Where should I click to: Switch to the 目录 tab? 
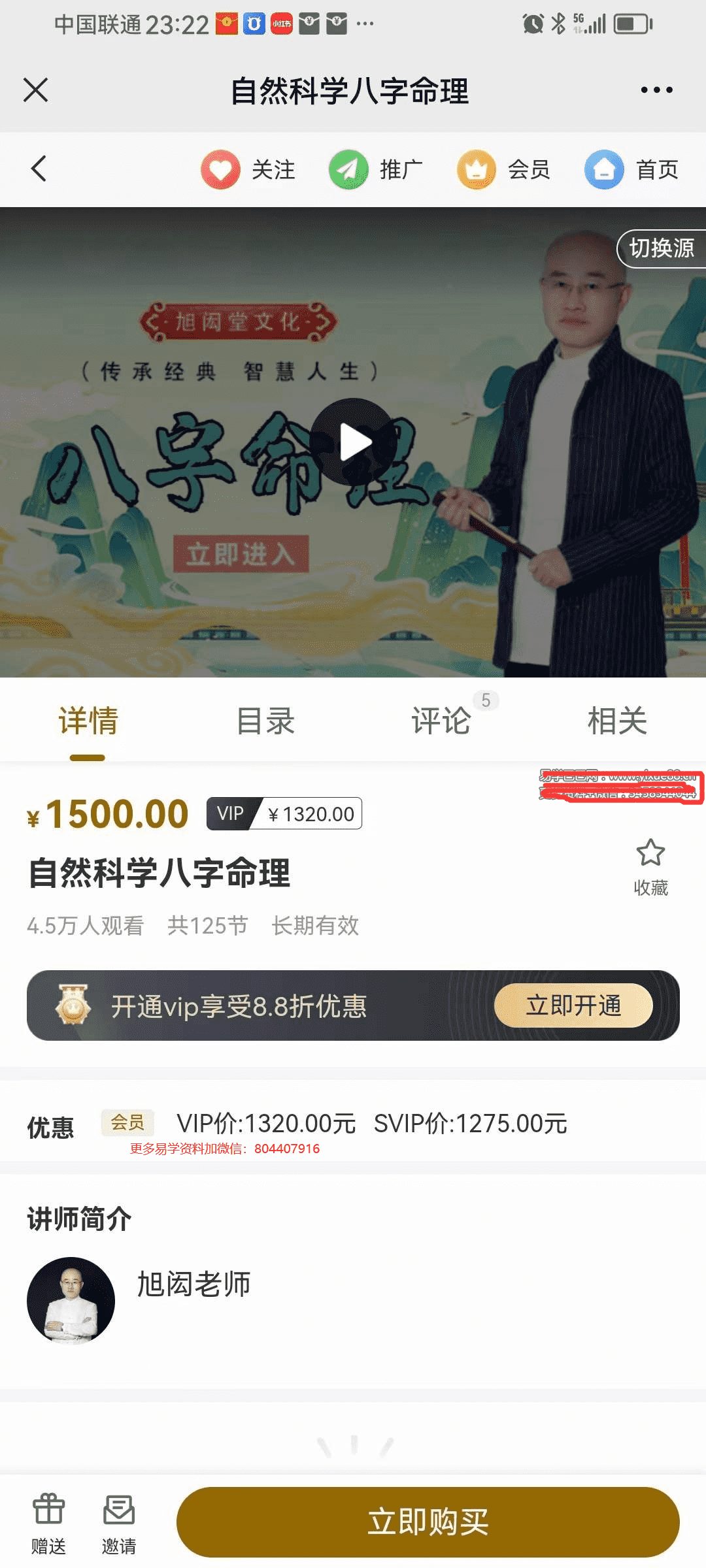pos(265,721)
